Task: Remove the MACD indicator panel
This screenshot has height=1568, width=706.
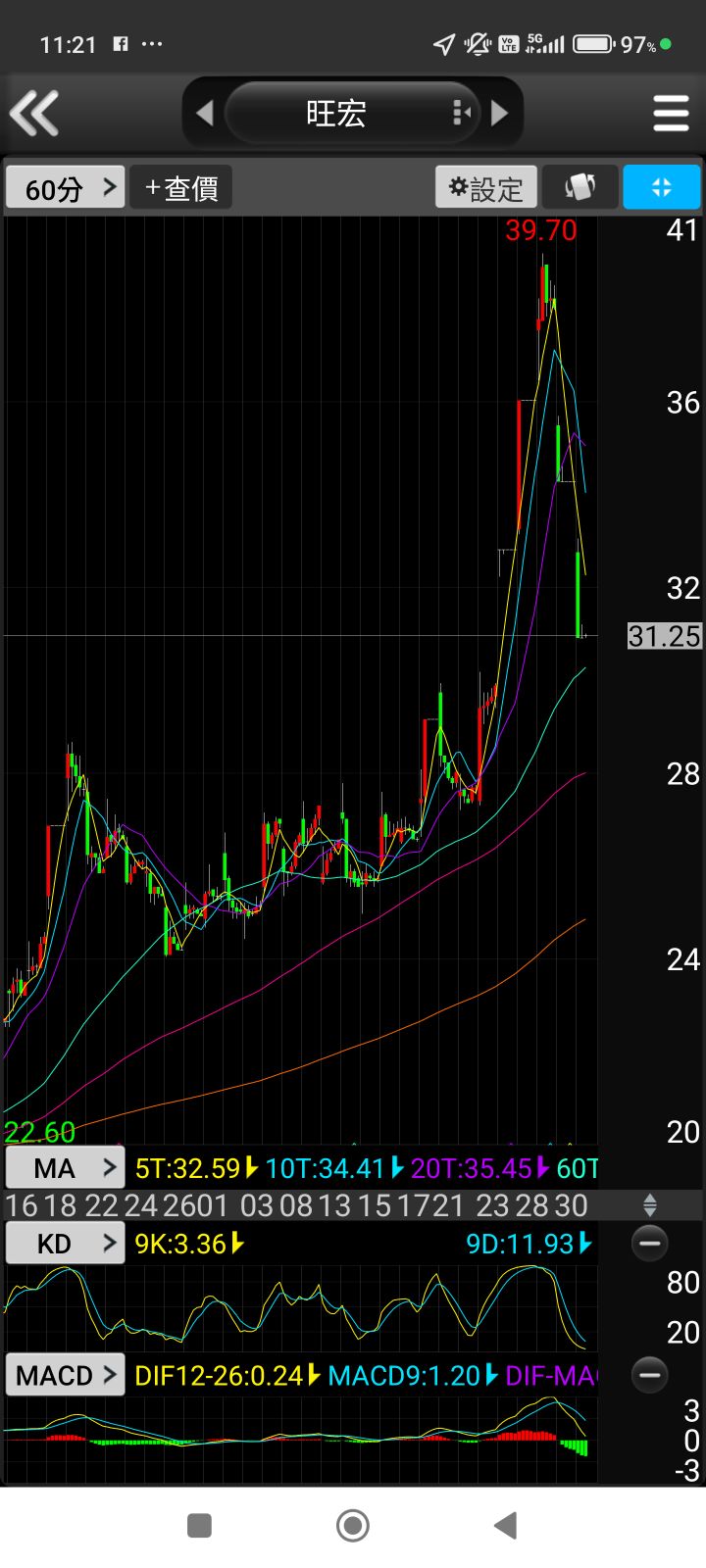Action: click(x=649, y=1375)
